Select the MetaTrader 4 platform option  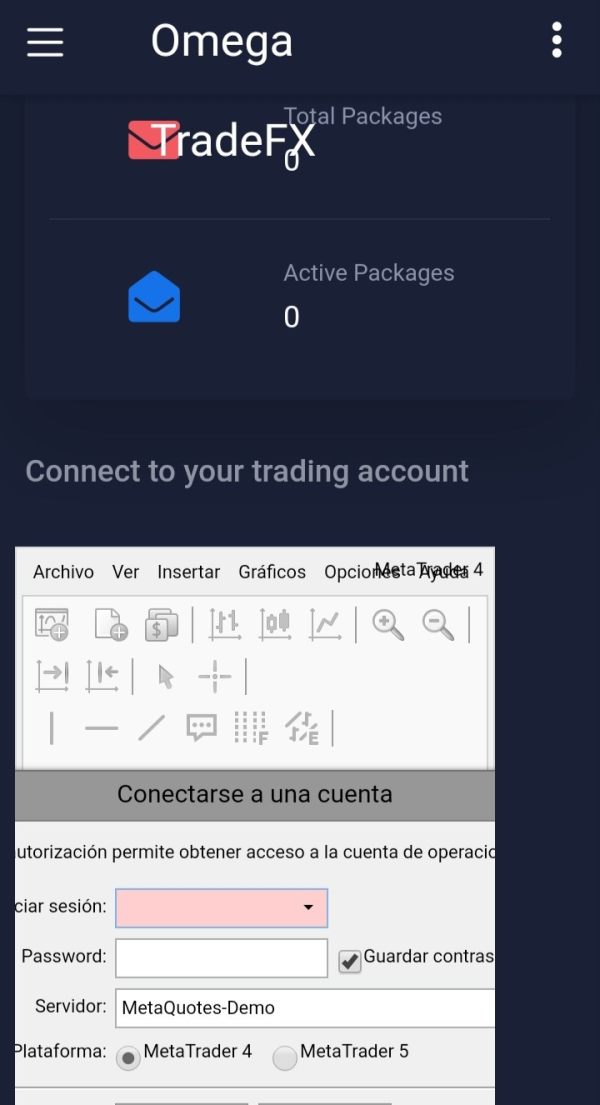click(128, 1058)
